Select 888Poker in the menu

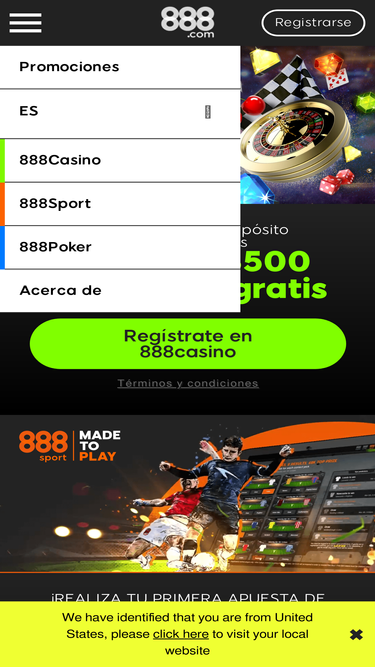[x=120, y=247]
